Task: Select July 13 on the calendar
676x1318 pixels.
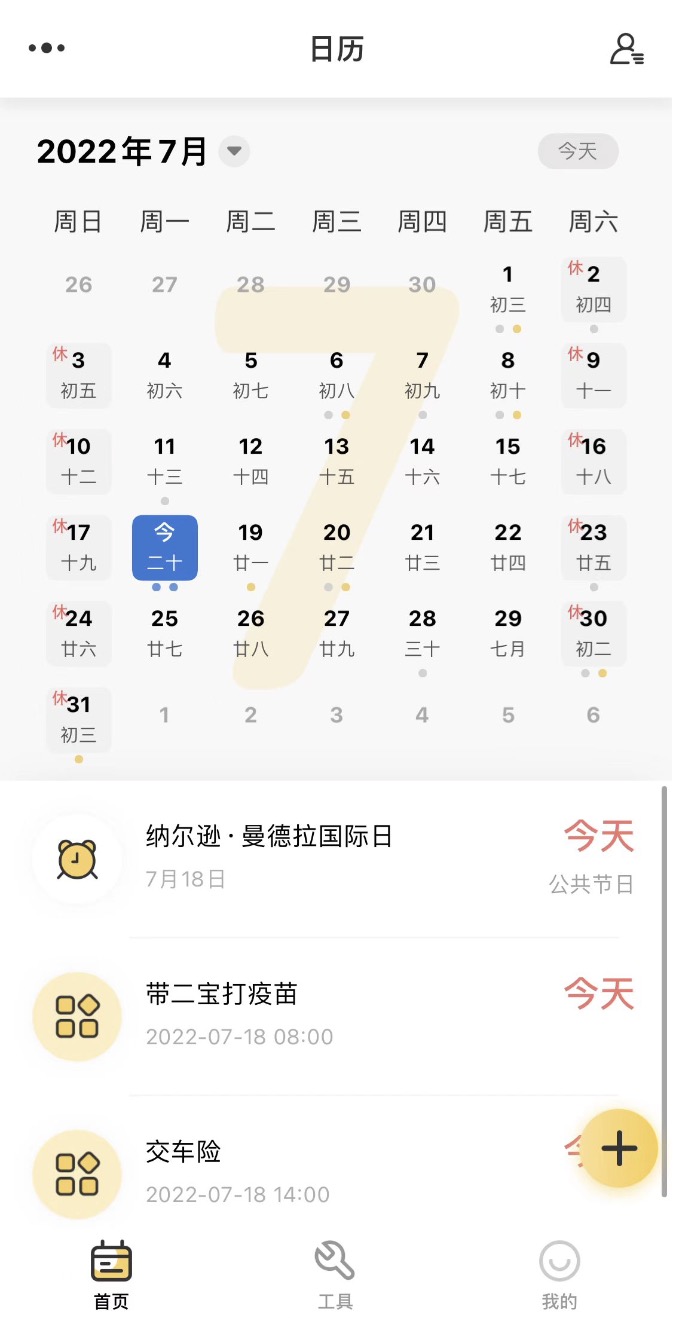Action: point(337,461)
